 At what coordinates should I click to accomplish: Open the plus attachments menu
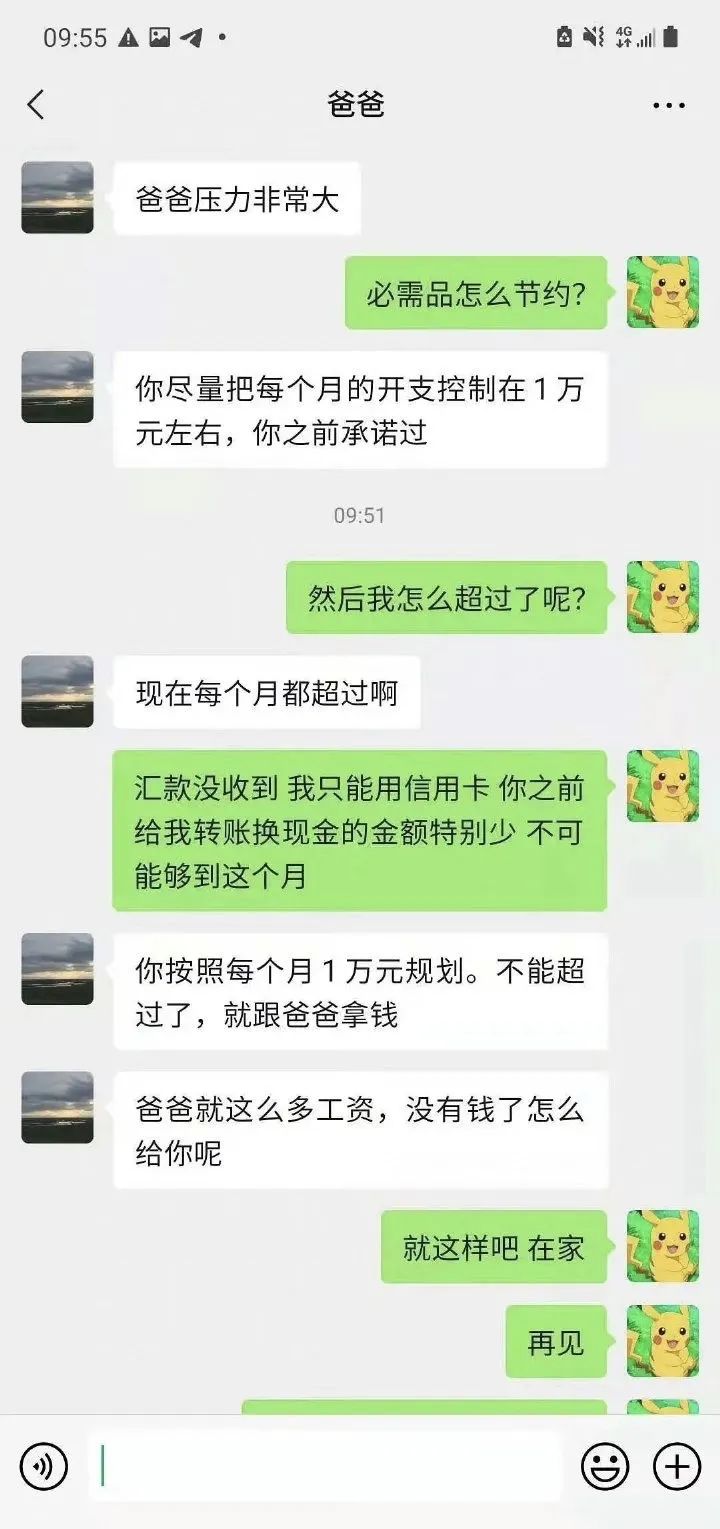(677, 1467)
